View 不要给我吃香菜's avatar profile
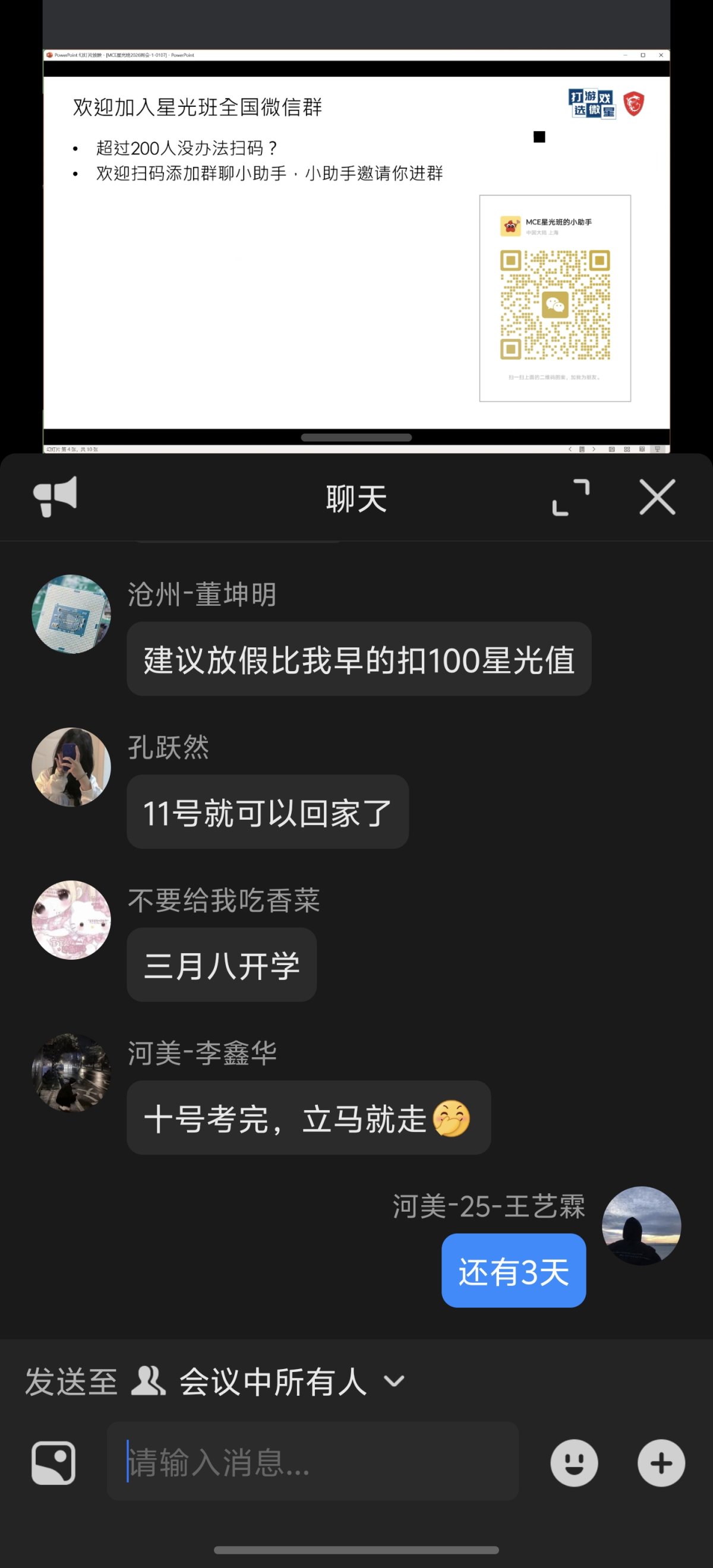713x1568 pixels. pos(71,920)
